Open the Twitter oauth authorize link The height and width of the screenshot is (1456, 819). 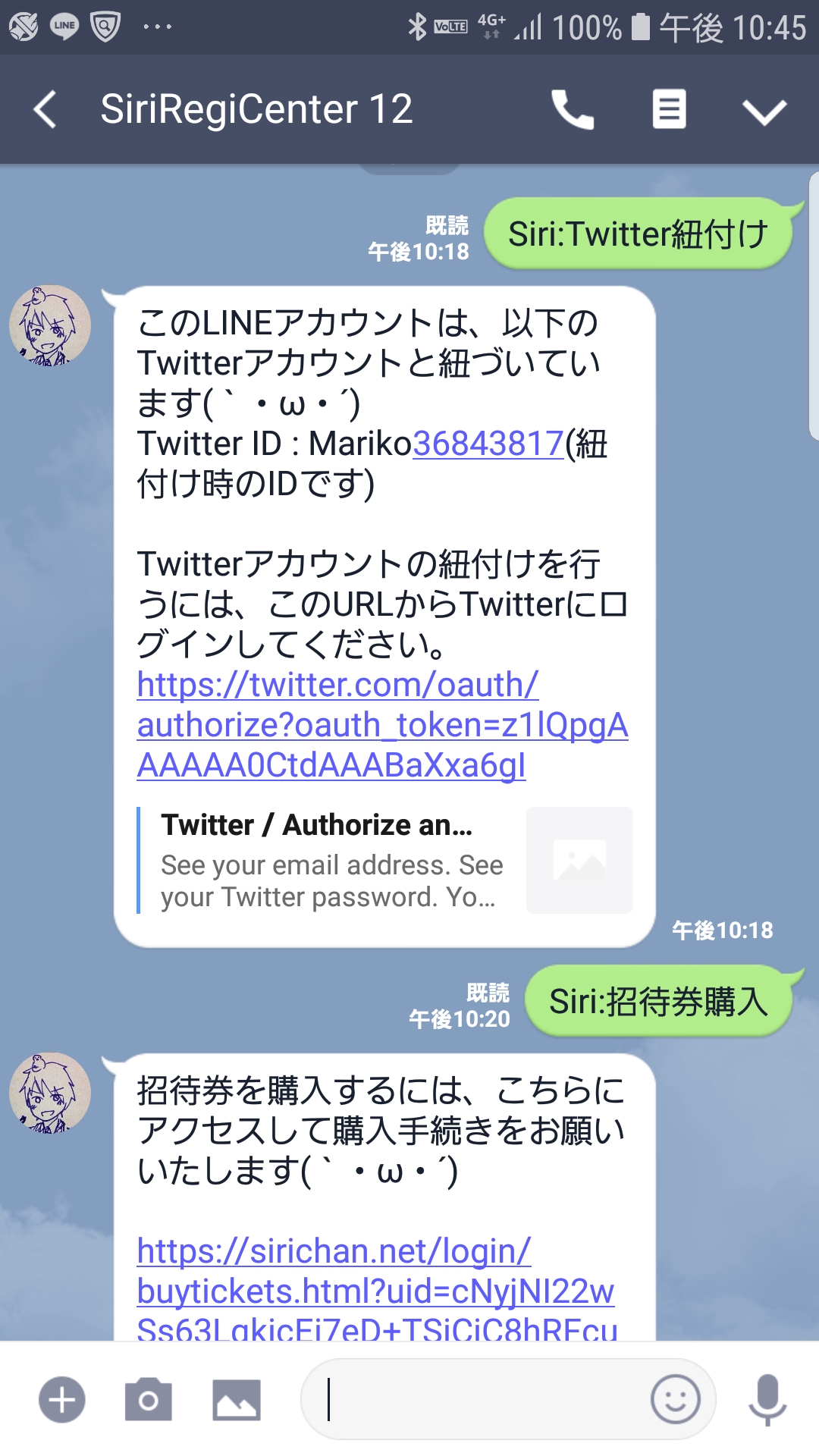(381, 725)
